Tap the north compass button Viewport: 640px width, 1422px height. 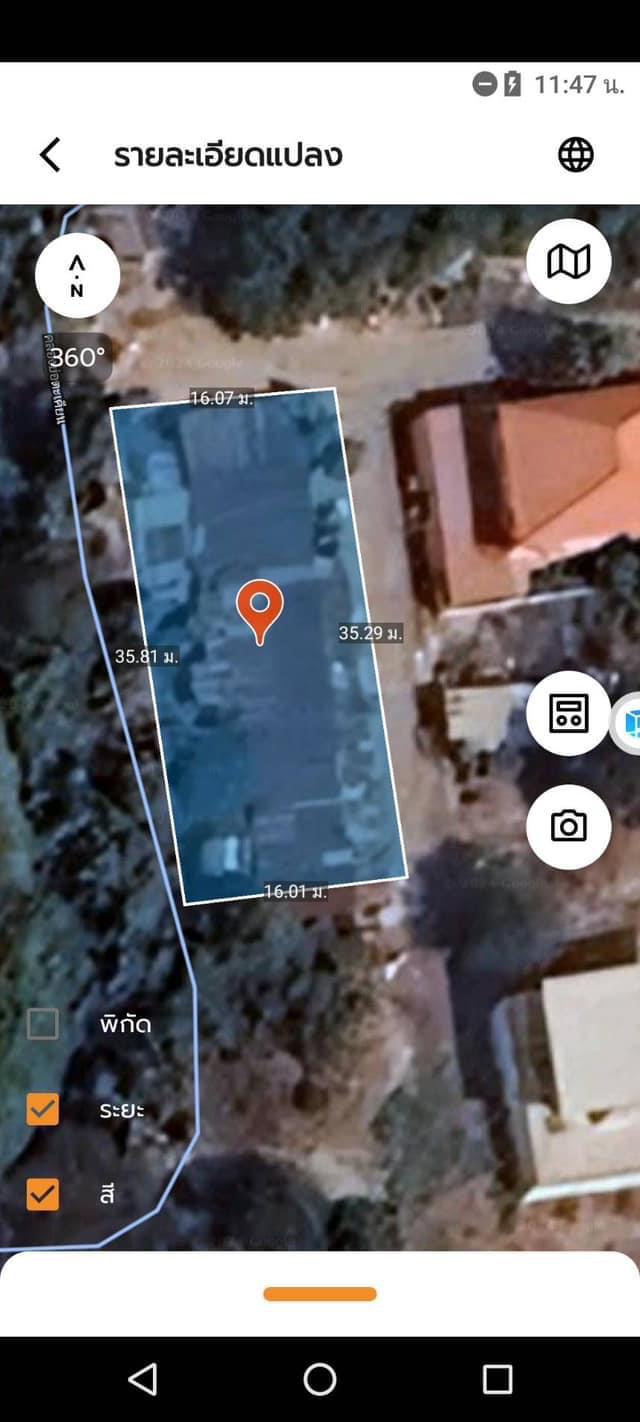77,276
